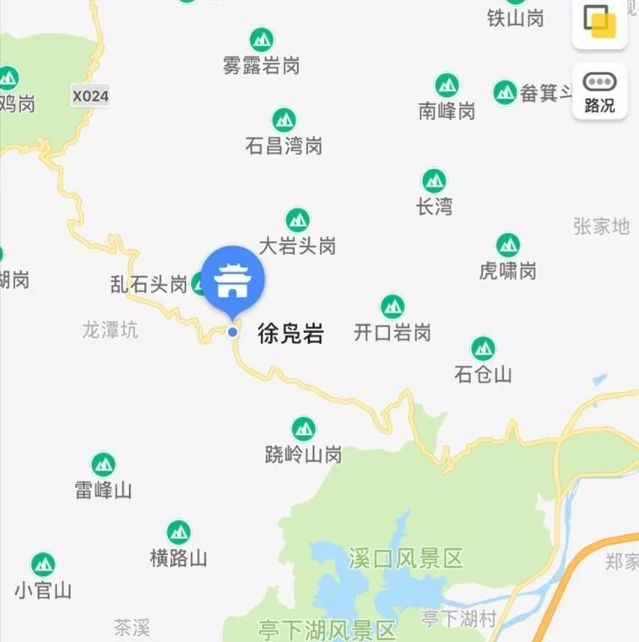Tap the 雷峰山 mountain marker
This screenshot has height=642, width=639.
point(103,464)
